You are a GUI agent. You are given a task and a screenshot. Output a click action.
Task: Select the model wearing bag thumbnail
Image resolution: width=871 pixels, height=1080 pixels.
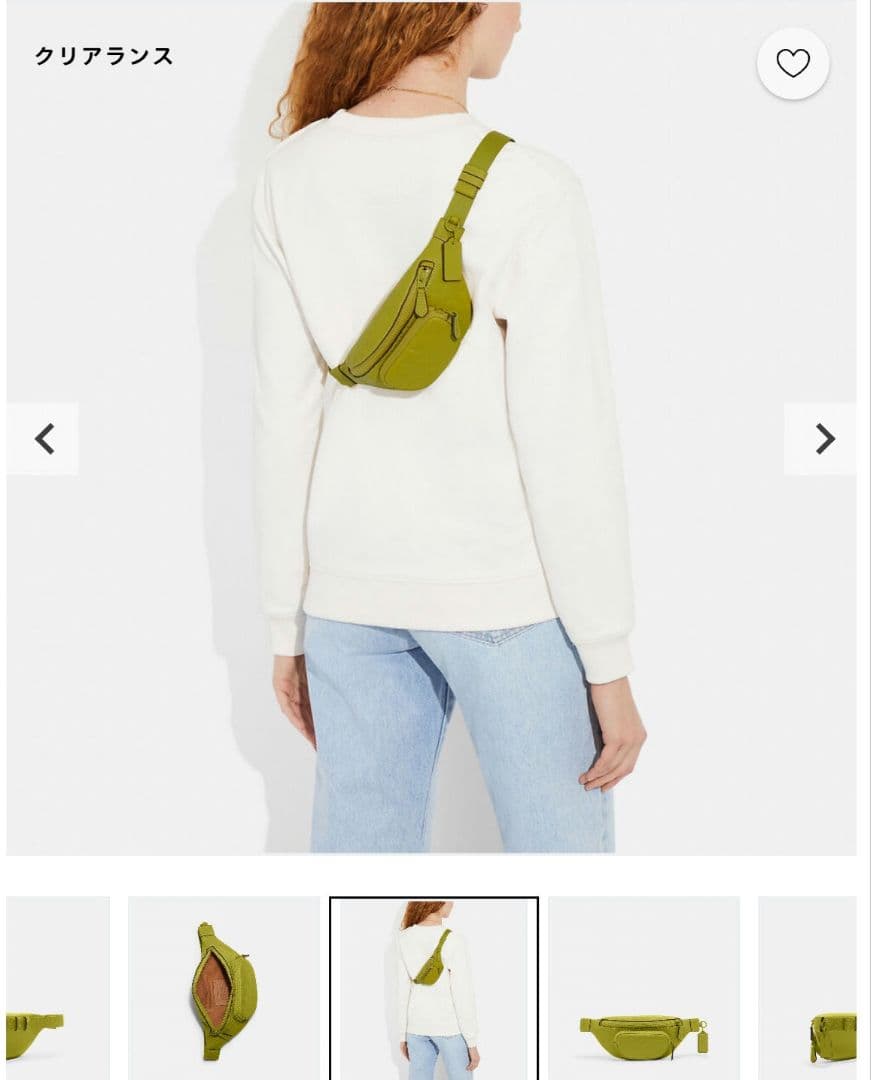(x=434, y=988)
